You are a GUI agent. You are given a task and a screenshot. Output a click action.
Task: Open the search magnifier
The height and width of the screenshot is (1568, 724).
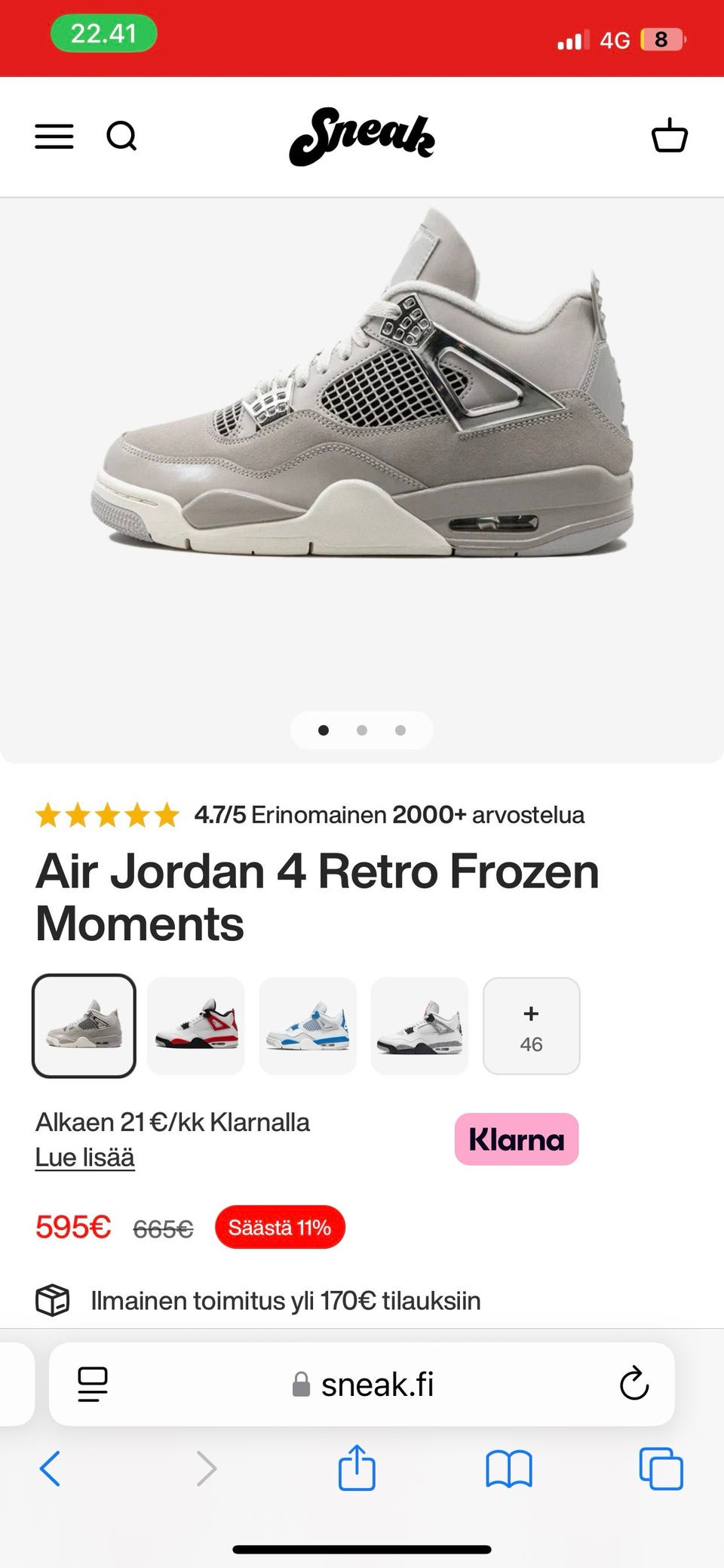121,137
